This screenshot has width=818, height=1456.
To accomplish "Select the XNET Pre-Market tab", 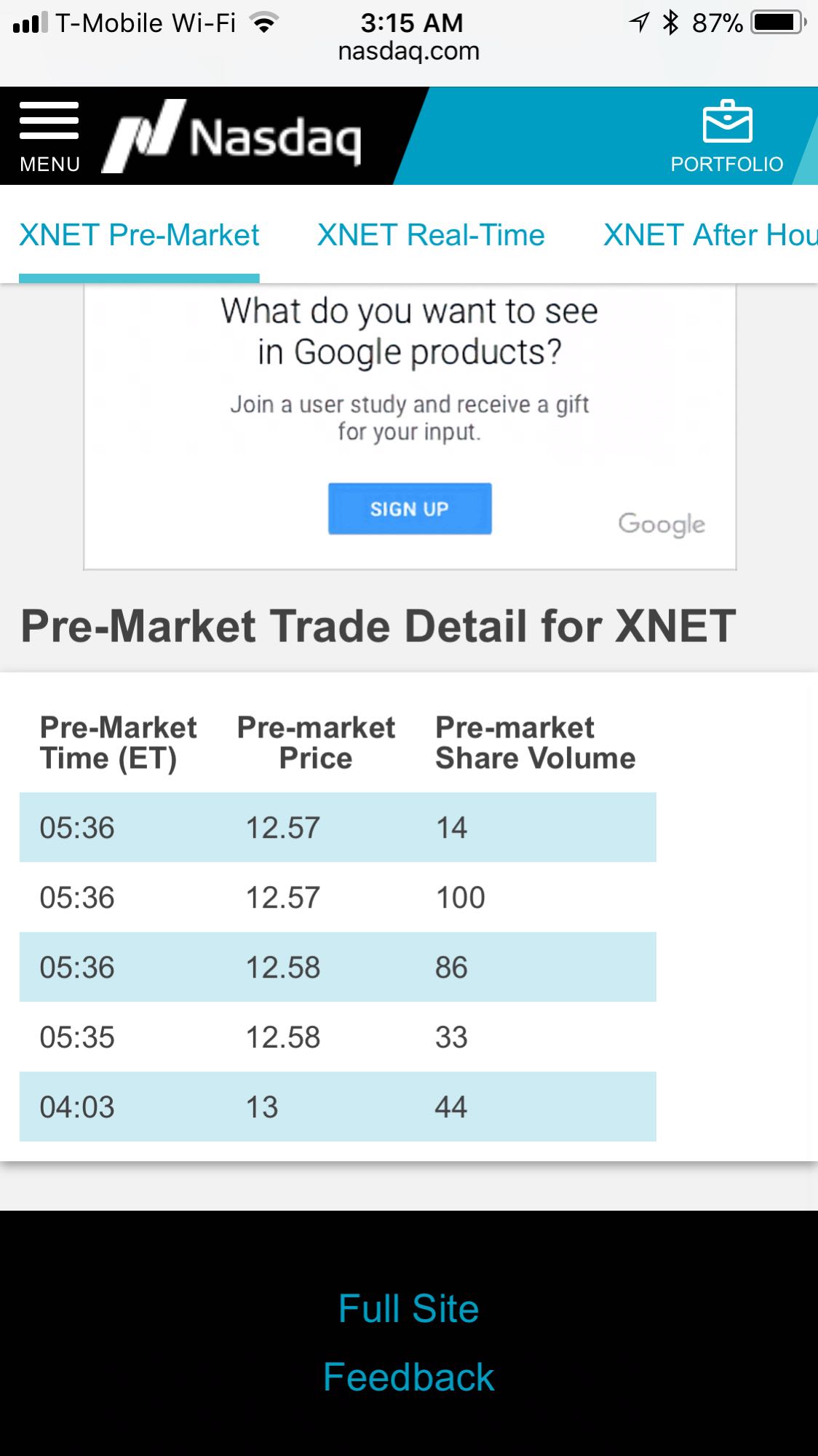I will [x=139, y=235].
